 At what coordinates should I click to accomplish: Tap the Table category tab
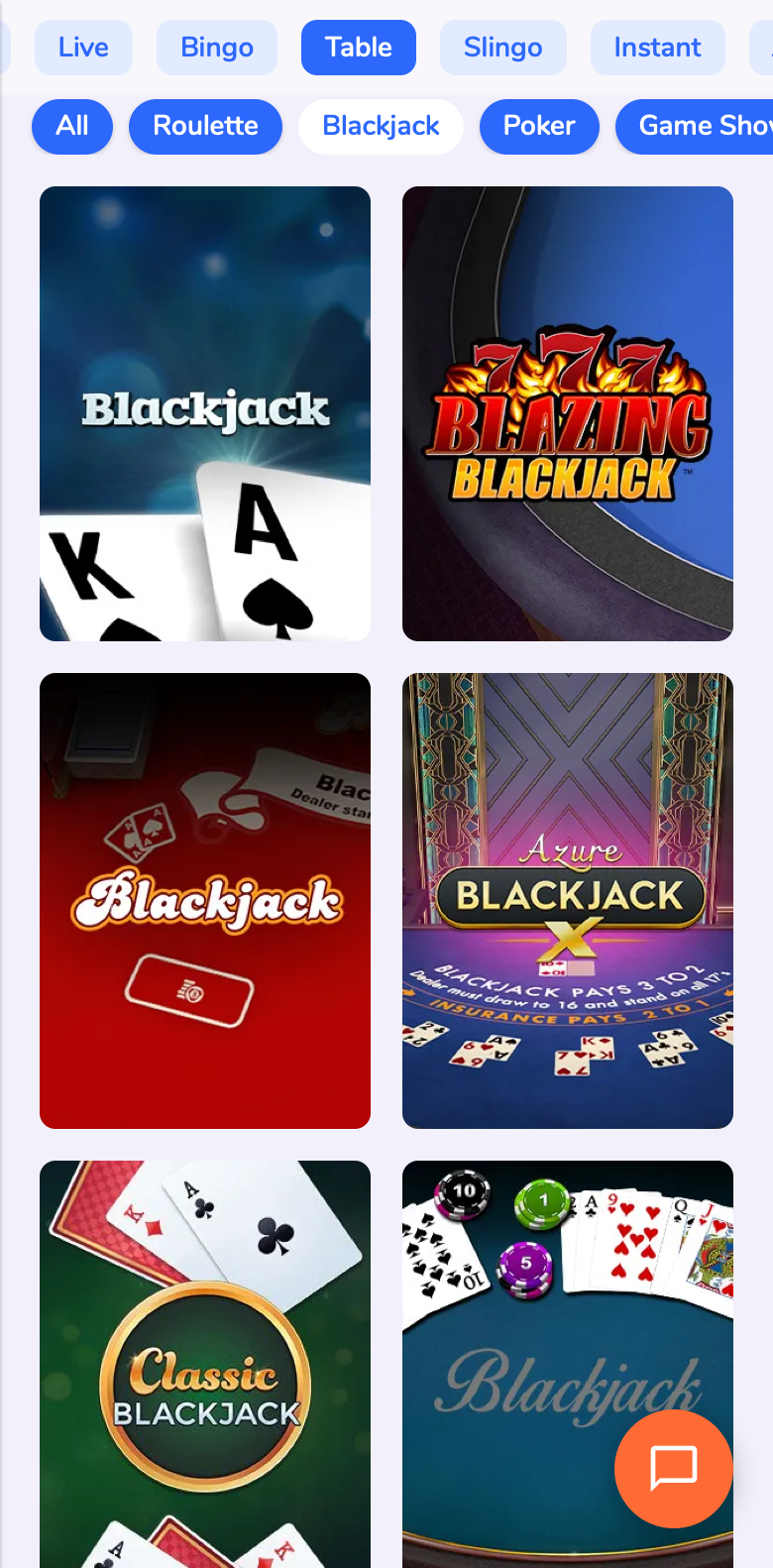click(x=359, y=48)
